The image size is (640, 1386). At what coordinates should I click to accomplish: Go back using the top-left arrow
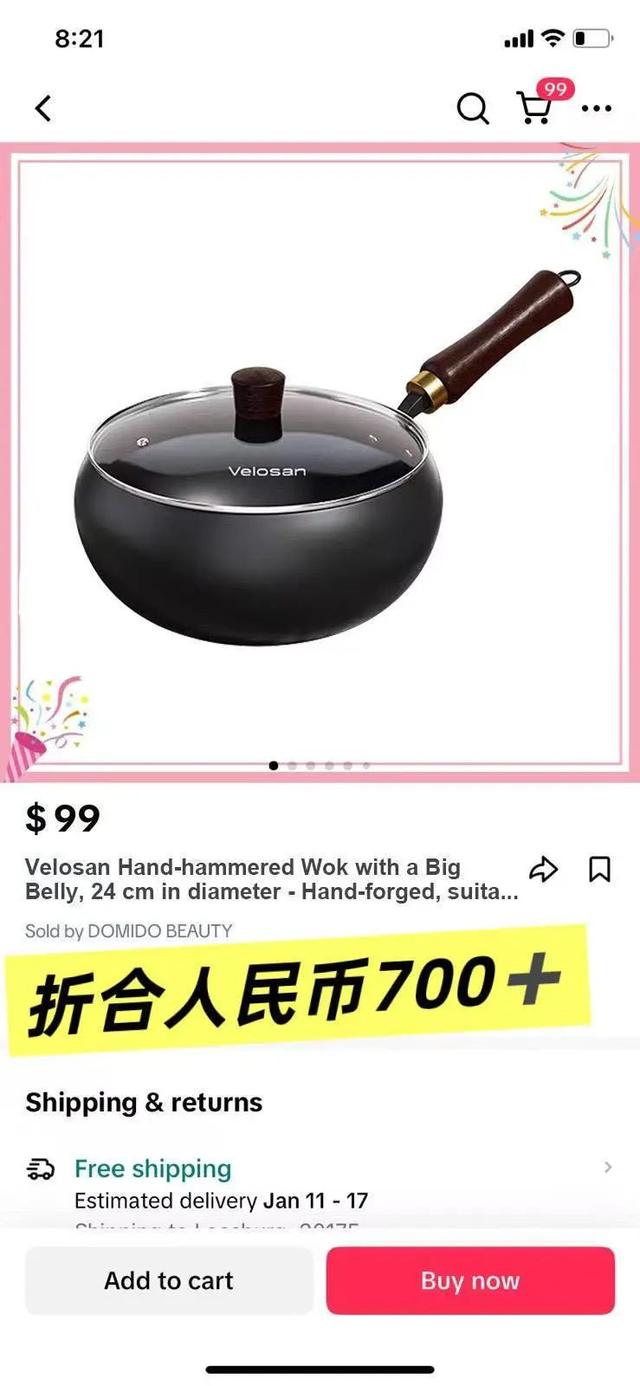[x=43, y=108]
